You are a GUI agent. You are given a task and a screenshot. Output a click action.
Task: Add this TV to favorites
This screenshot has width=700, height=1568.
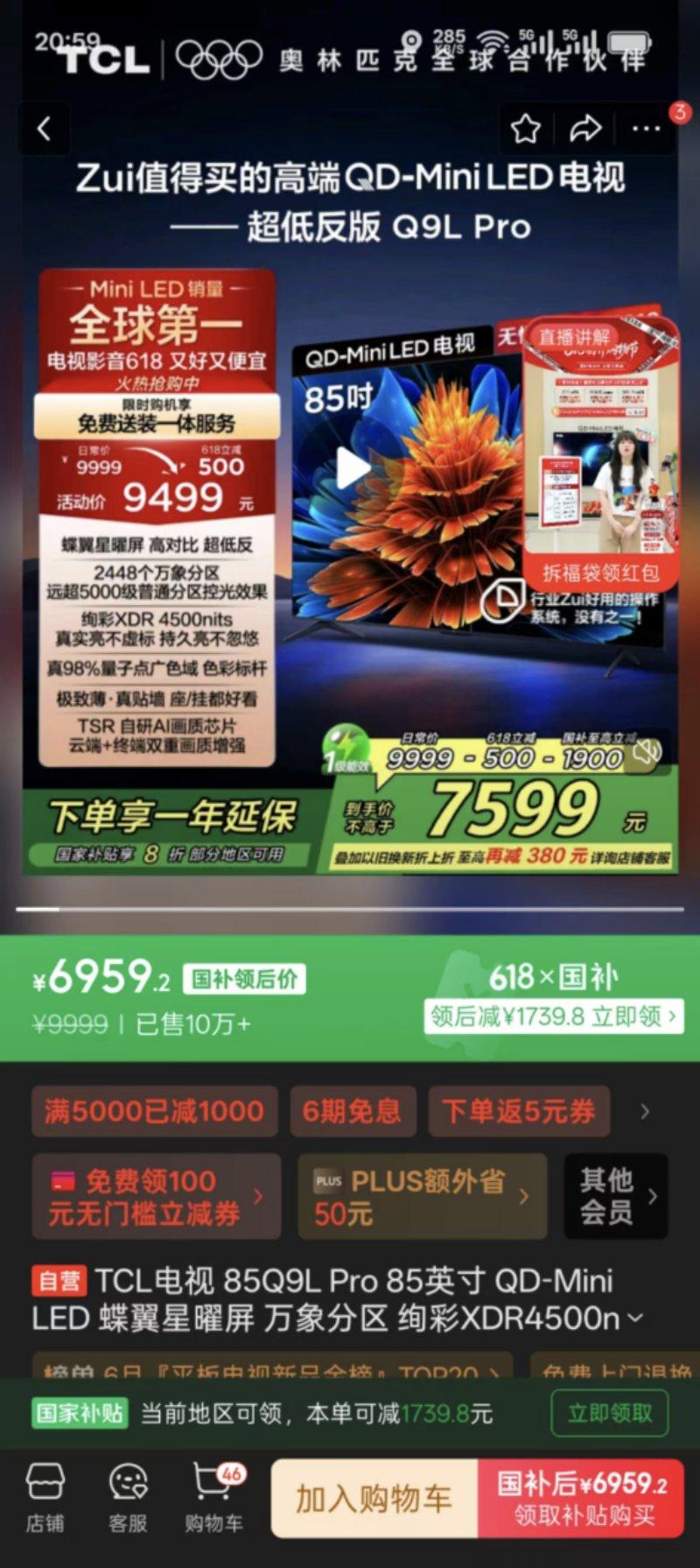click(525, 130)
